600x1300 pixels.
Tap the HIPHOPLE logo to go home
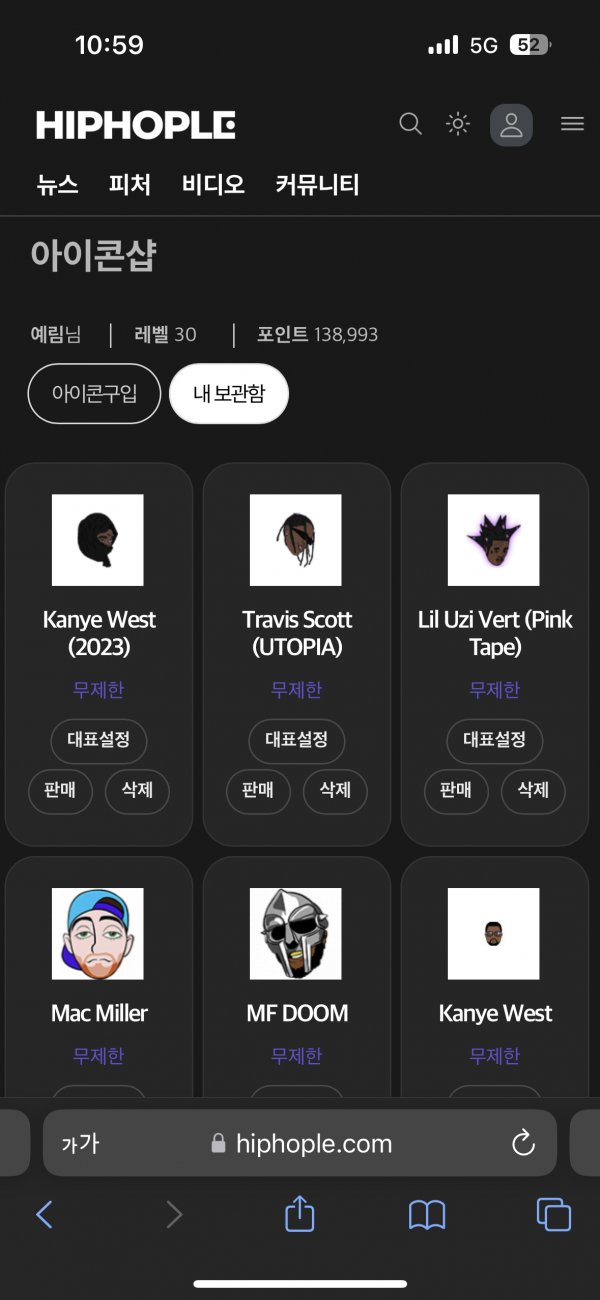point(136,125)
